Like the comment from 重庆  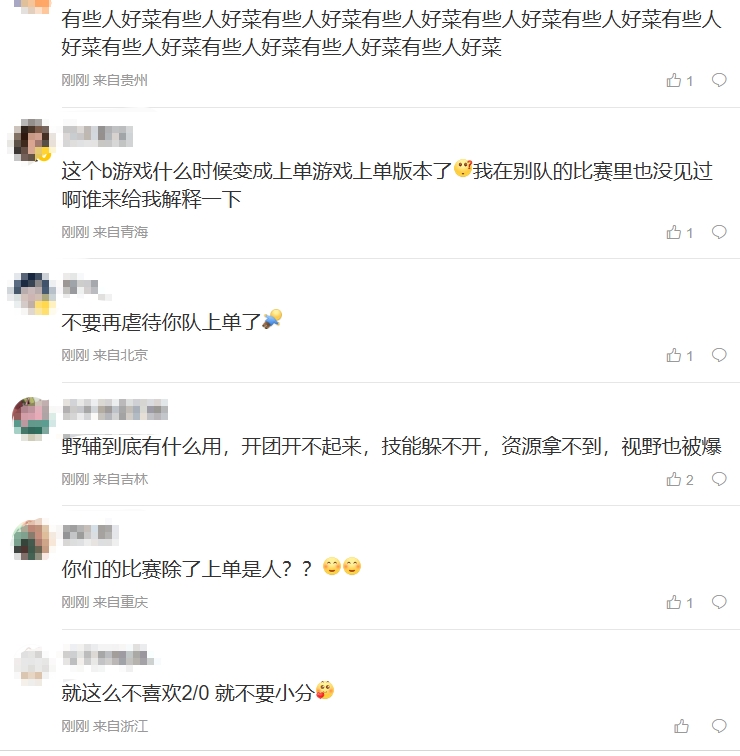pyautogui.click(x=674, y=602)
